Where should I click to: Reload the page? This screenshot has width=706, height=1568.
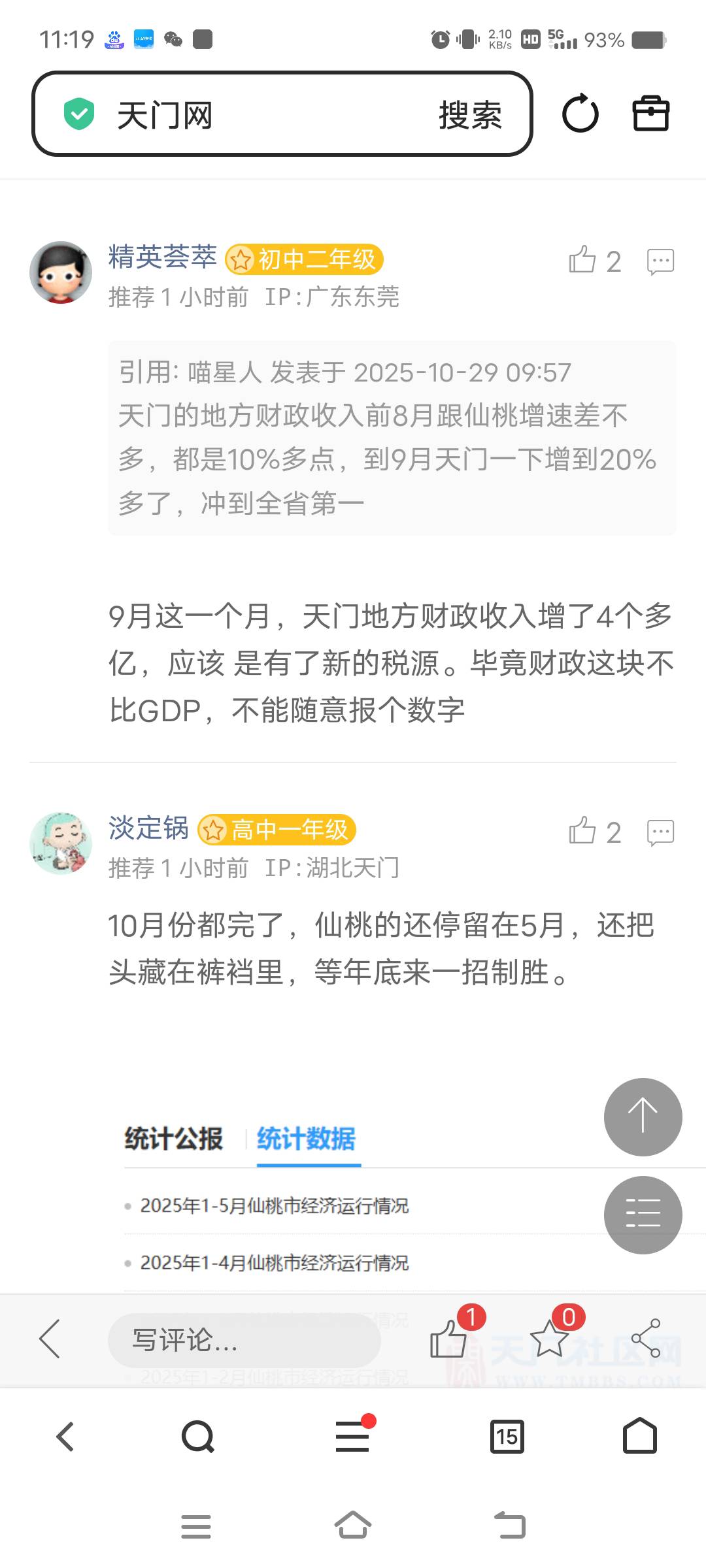[580, 114]
